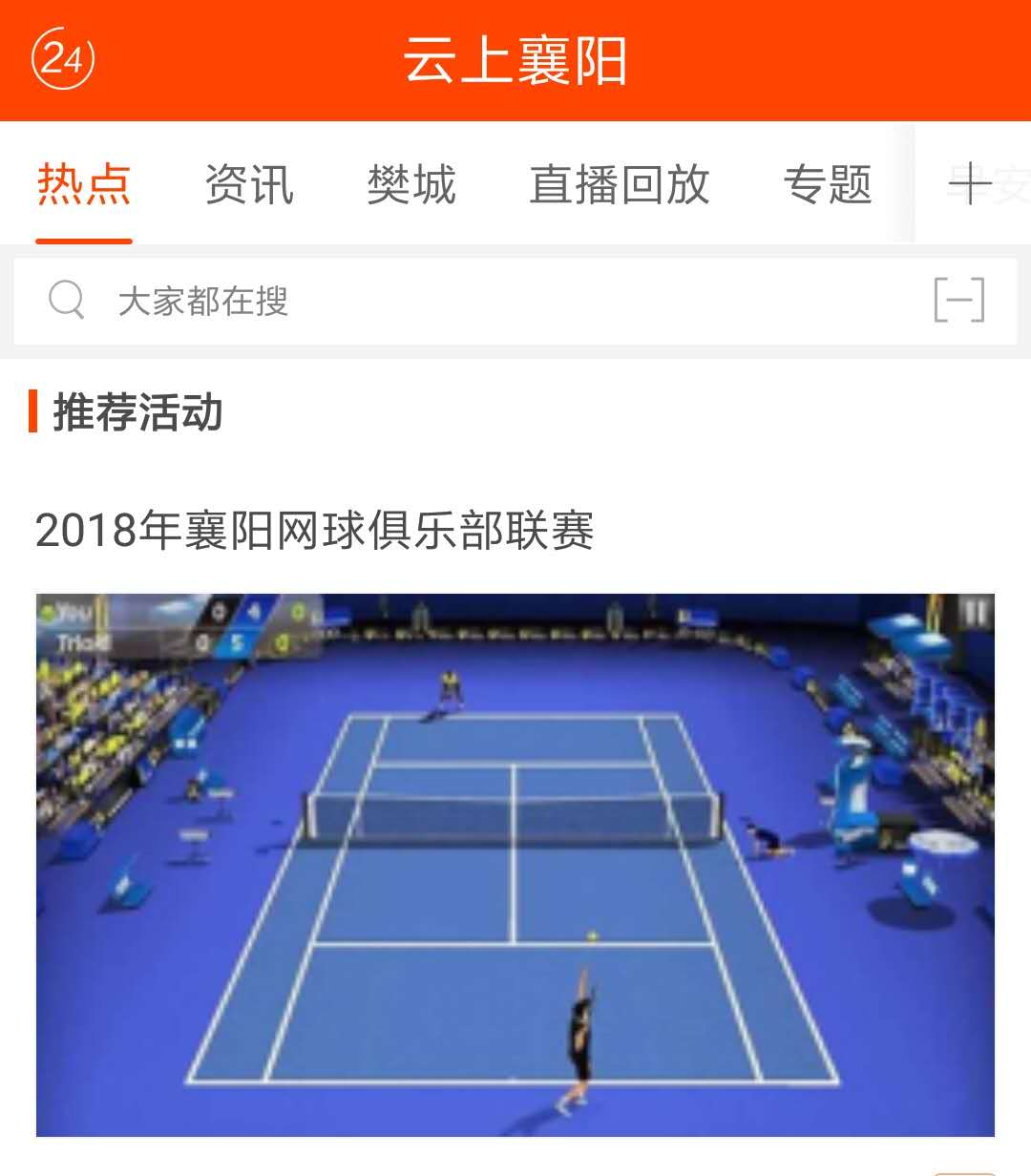Image resolution: width=1031 pixels, height=1176 pixels.
Task: Open the scan icon in search bar
Action: click(x=958, y=301)
